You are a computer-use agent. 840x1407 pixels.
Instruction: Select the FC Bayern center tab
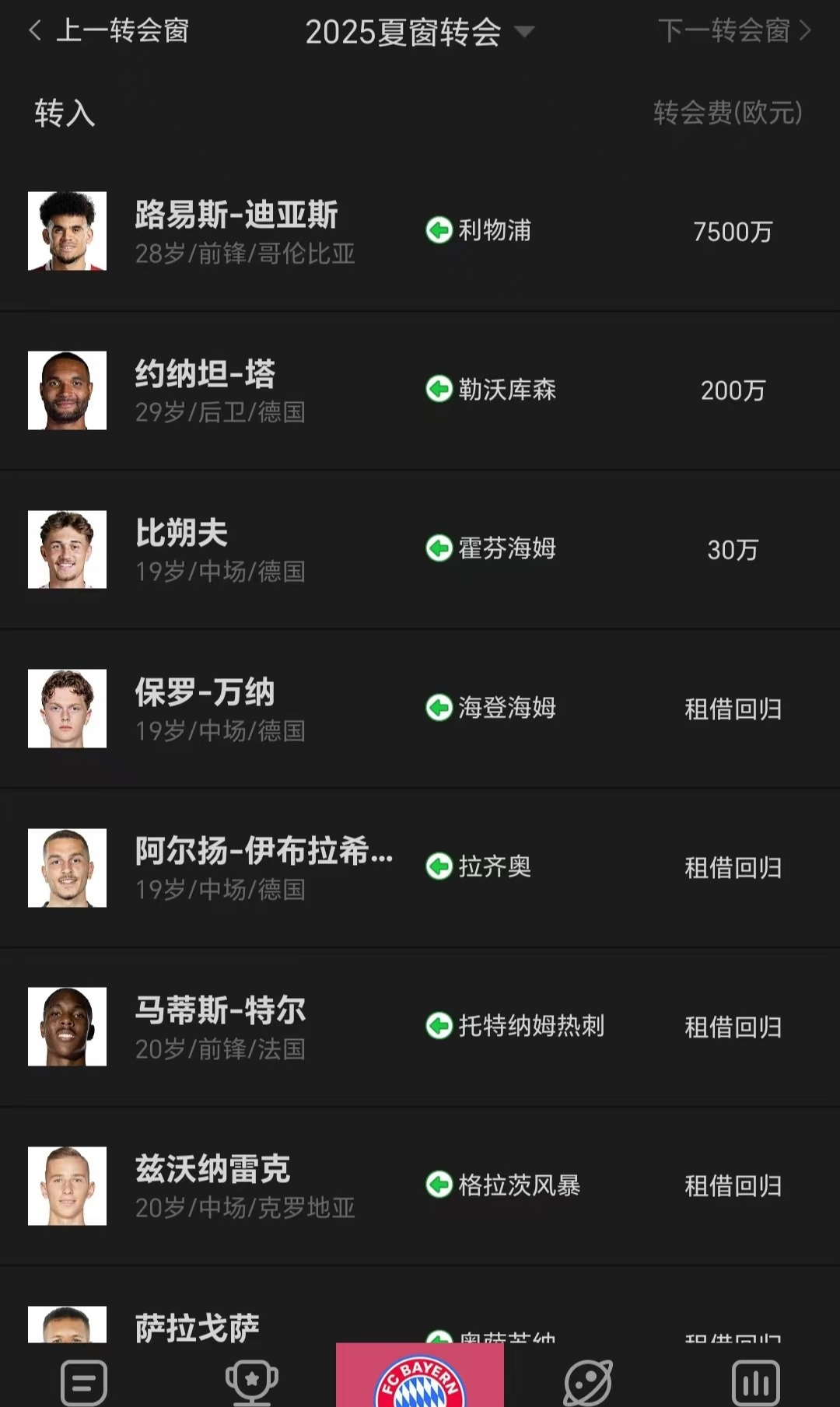420,1377
